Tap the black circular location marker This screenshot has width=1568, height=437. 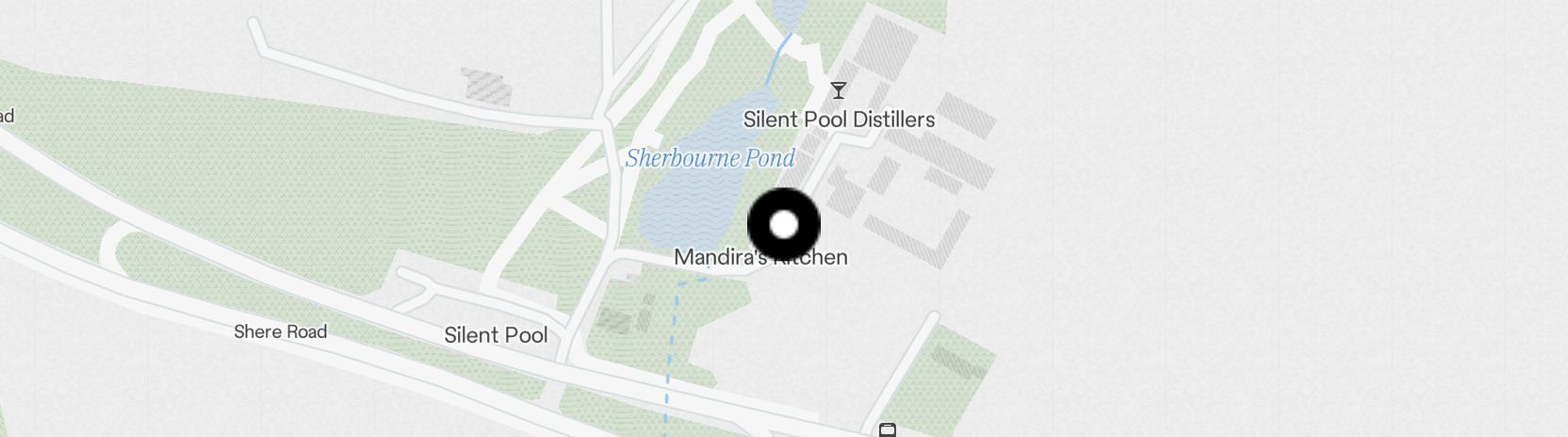pos(784,225)
